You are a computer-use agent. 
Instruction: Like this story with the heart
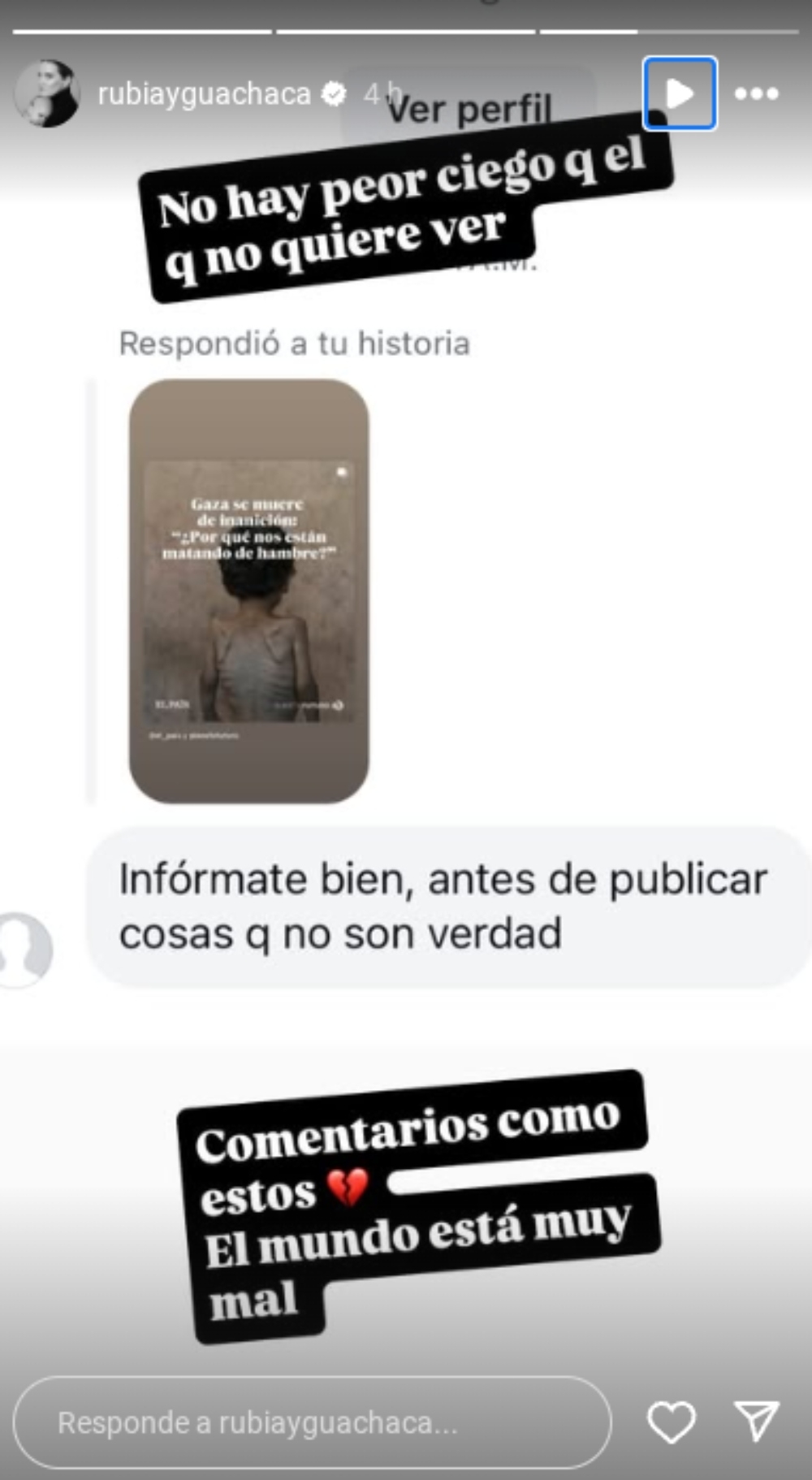coord(671,1422)
